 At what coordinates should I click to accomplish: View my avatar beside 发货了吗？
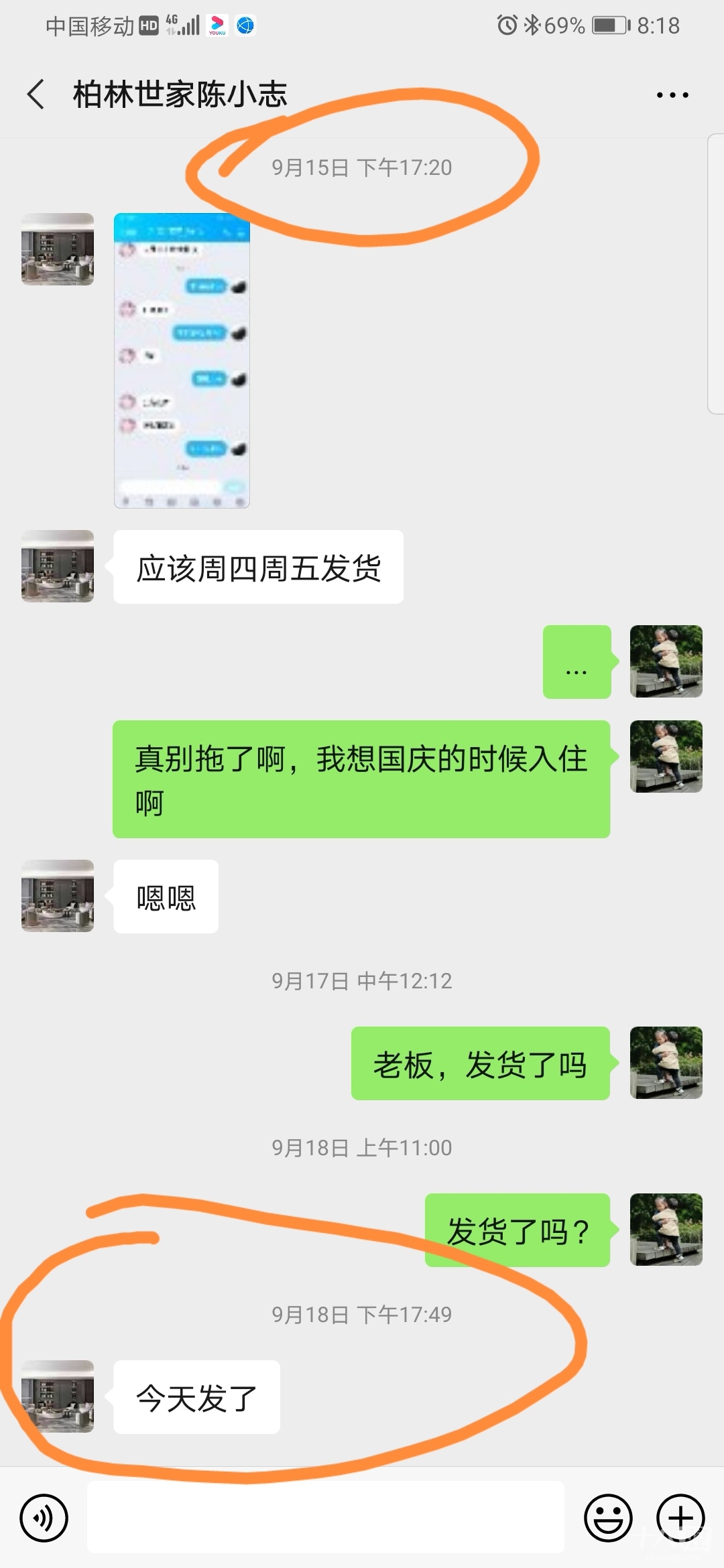pyautogui.click(x=666, y=1230)
